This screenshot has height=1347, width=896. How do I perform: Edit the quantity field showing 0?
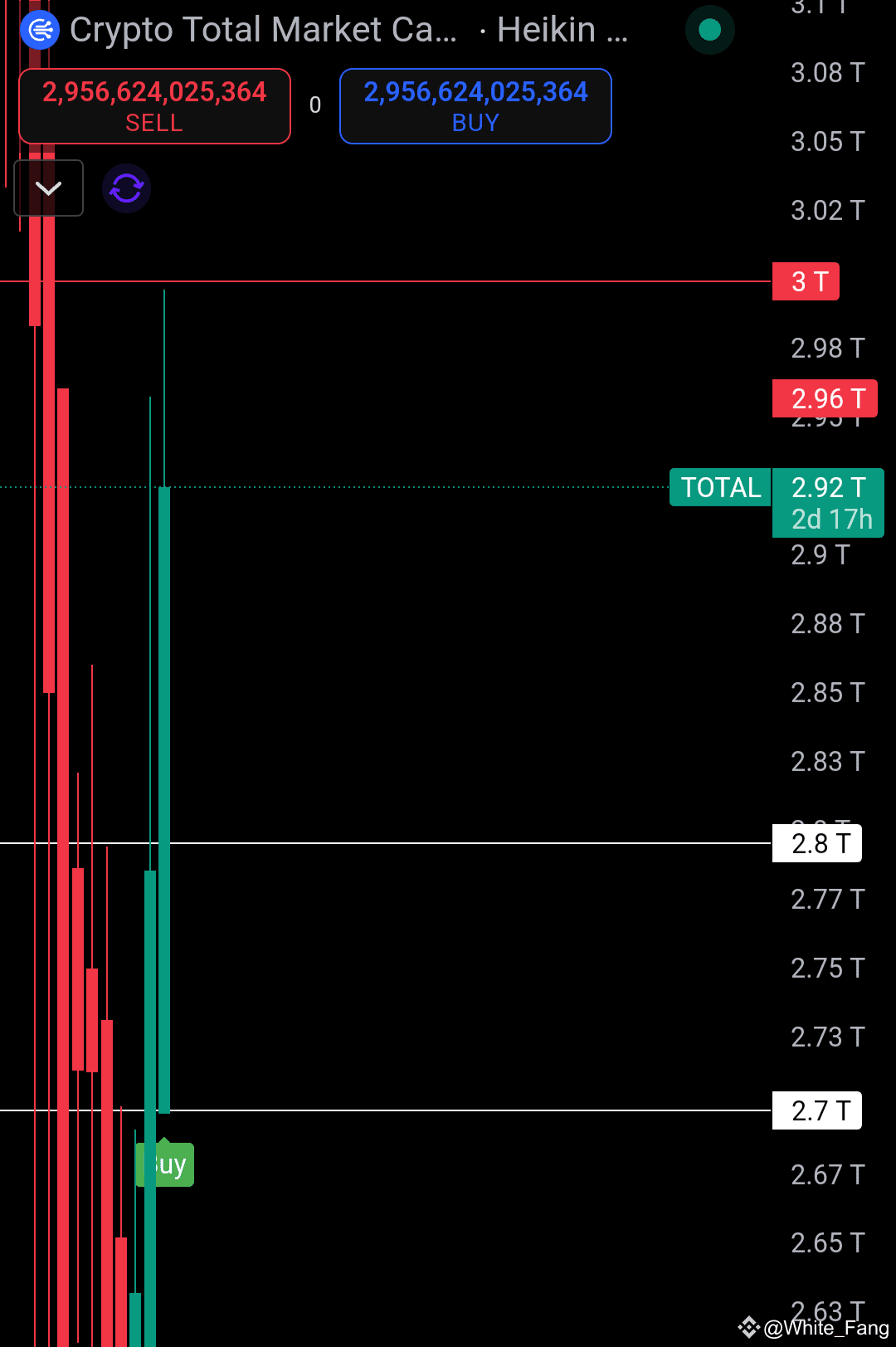(x=314, y=105)
